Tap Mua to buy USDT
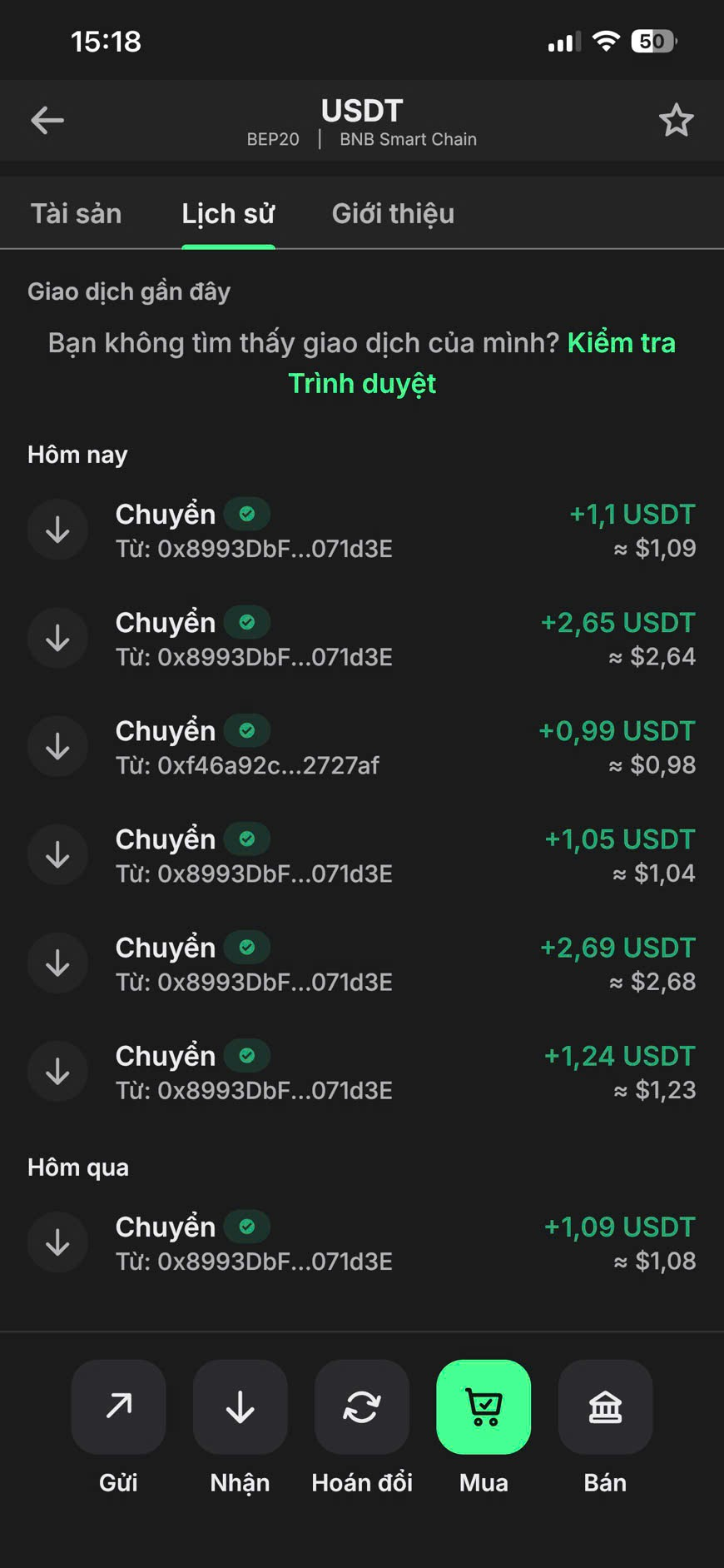The height and width of the screenshot is (1568, 724). (483, 1407)
